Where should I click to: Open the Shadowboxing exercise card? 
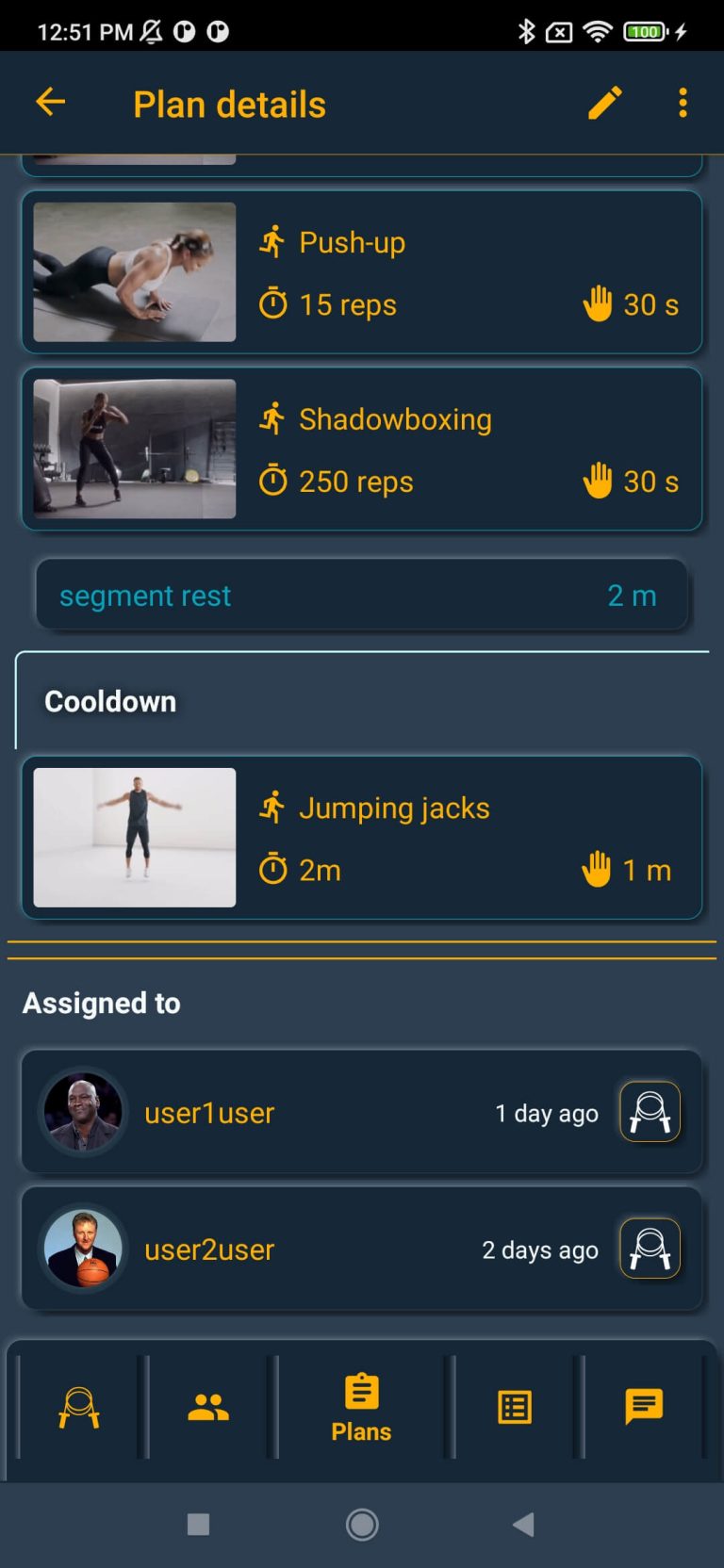tap(362, 449)
